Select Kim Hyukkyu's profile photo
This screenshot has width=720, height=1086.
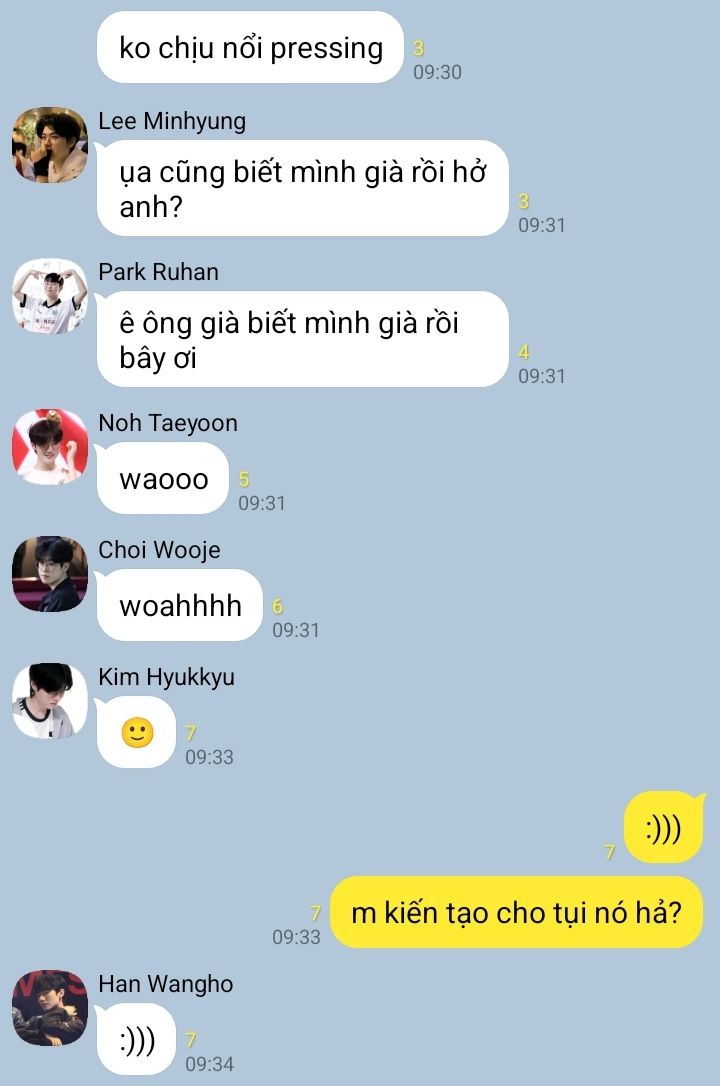[x=50, y=701]
